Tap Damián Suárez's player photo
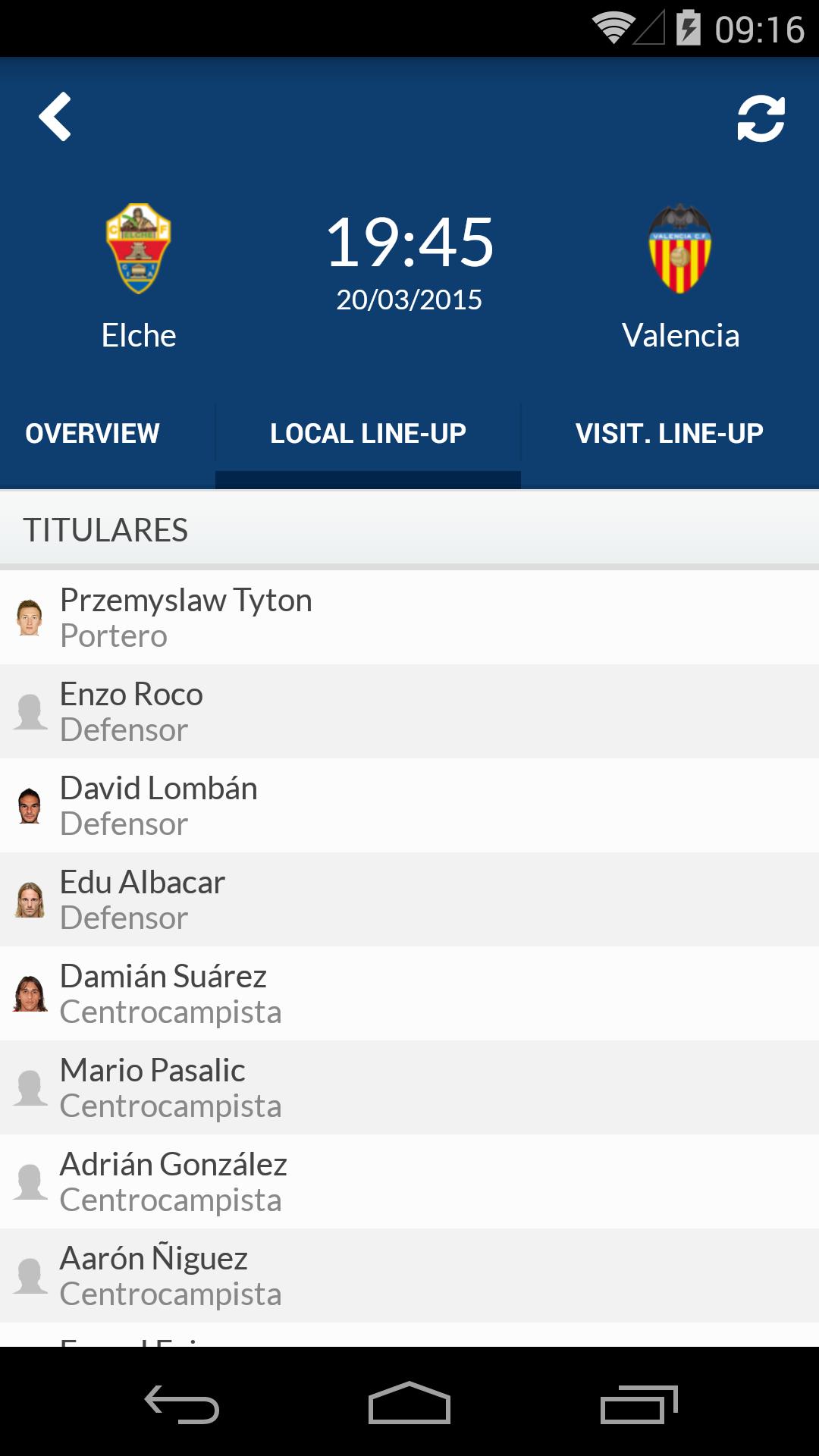This screenshot has height=1456, width=819. click(x=30, y=993)
